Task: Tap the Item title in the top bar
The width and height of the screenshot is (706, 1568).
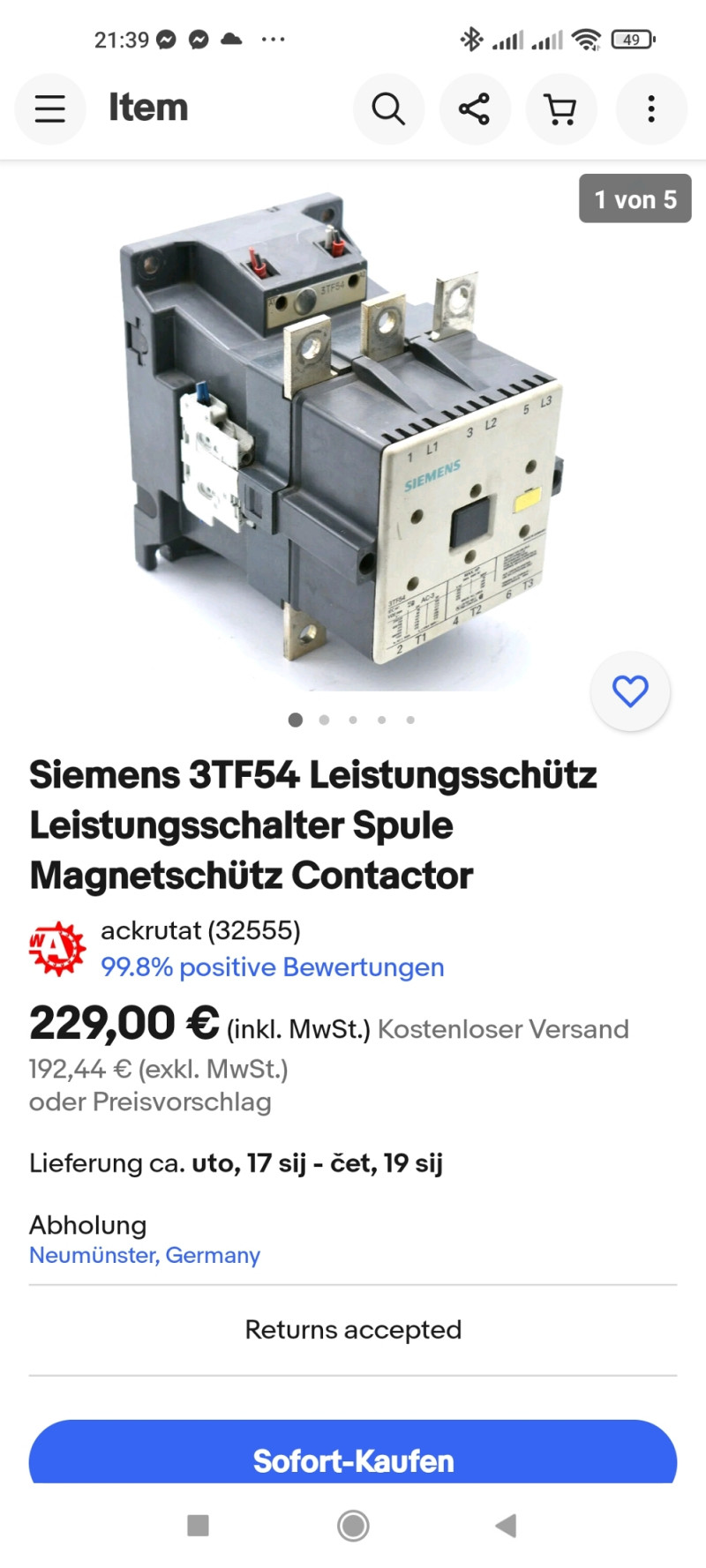Action: tap(148, 108)
